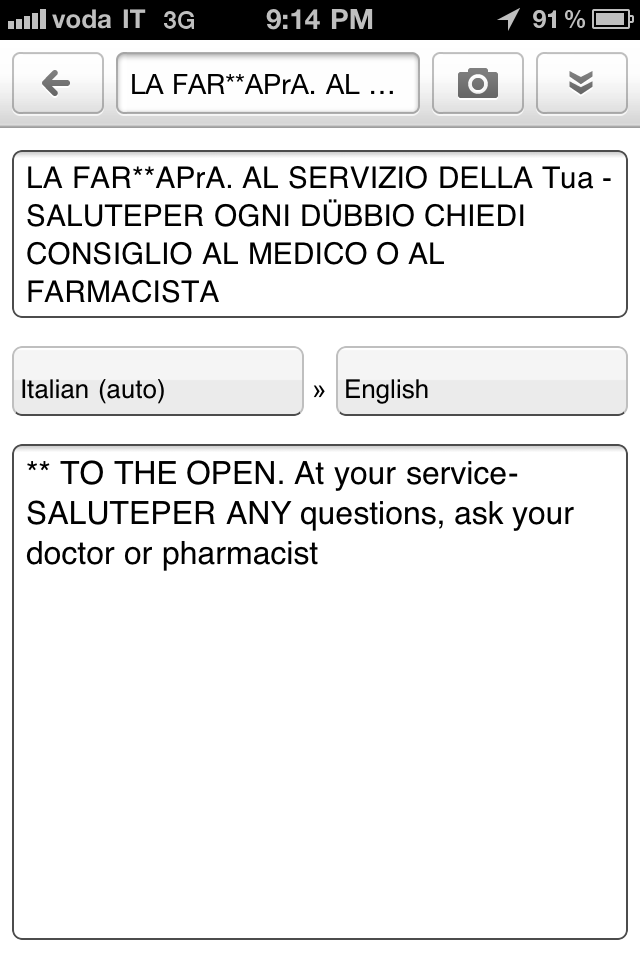Edit the Italian source text box
This screenshot has width=640, height=960.
point(319,234)
